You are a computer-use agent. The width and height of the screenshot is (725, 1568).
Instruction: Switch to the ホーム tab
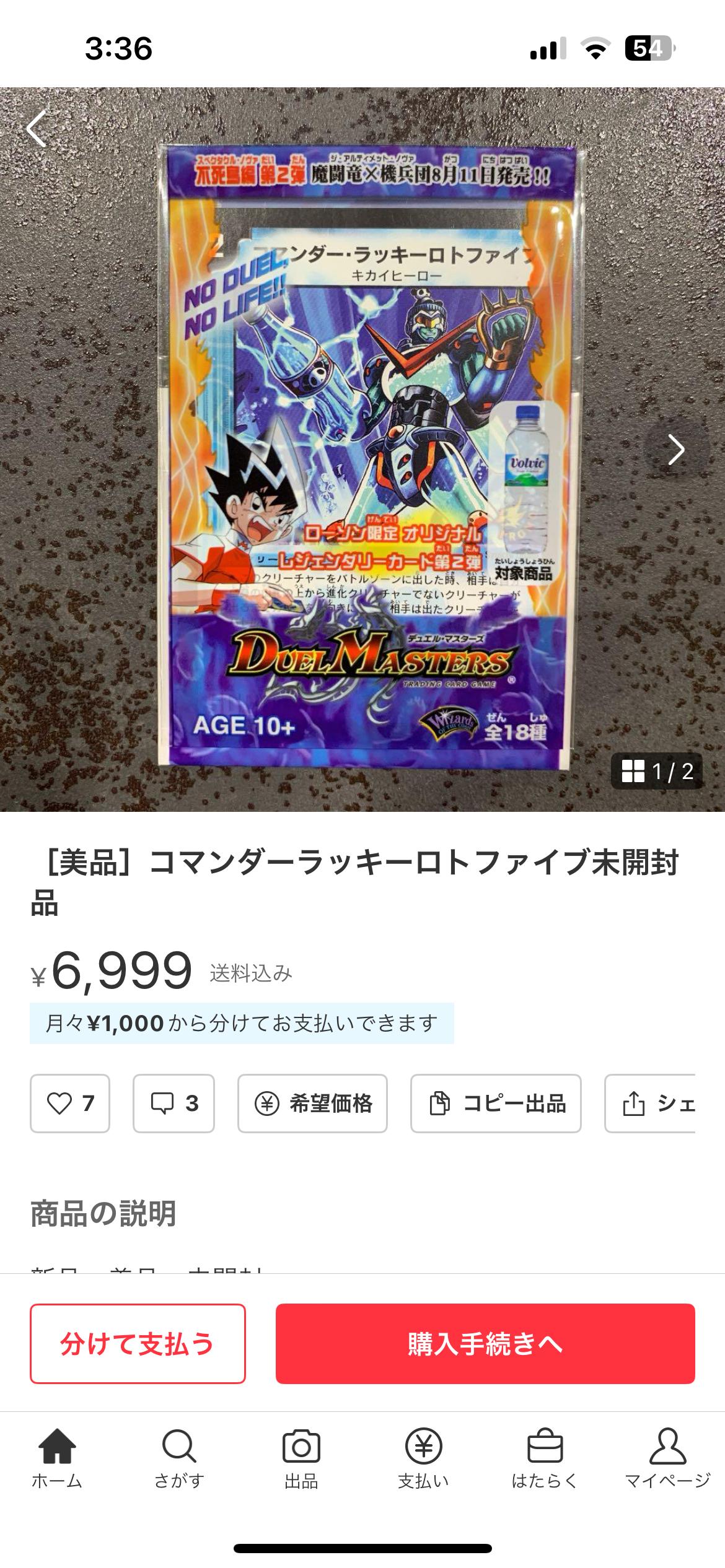click(57, 1458)
